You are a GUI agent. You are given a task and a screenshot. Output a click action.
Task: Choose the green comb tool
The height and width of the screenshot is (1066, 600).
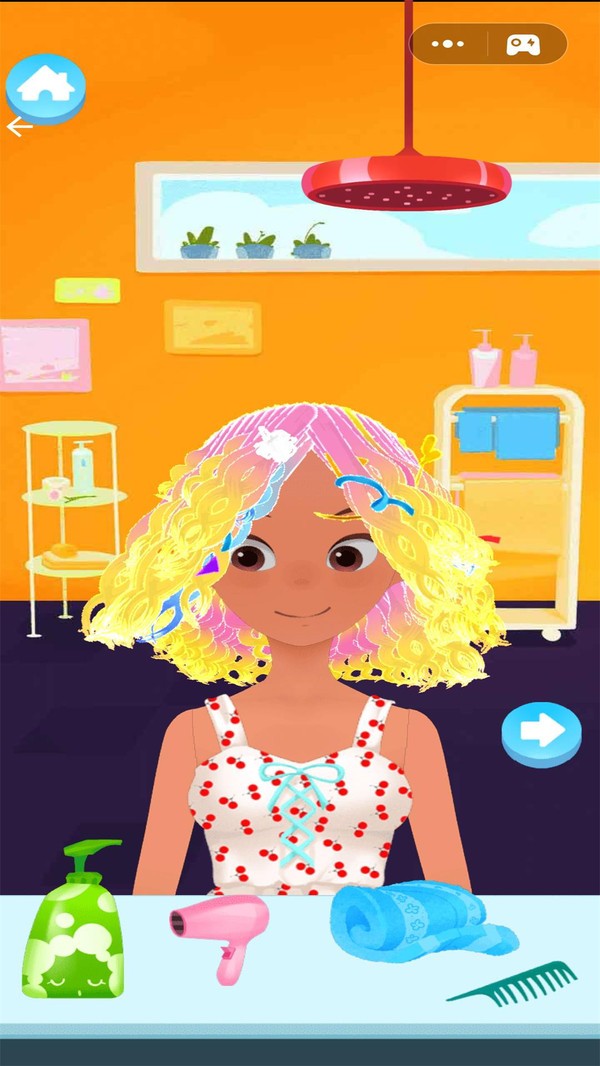pos(514,982)
